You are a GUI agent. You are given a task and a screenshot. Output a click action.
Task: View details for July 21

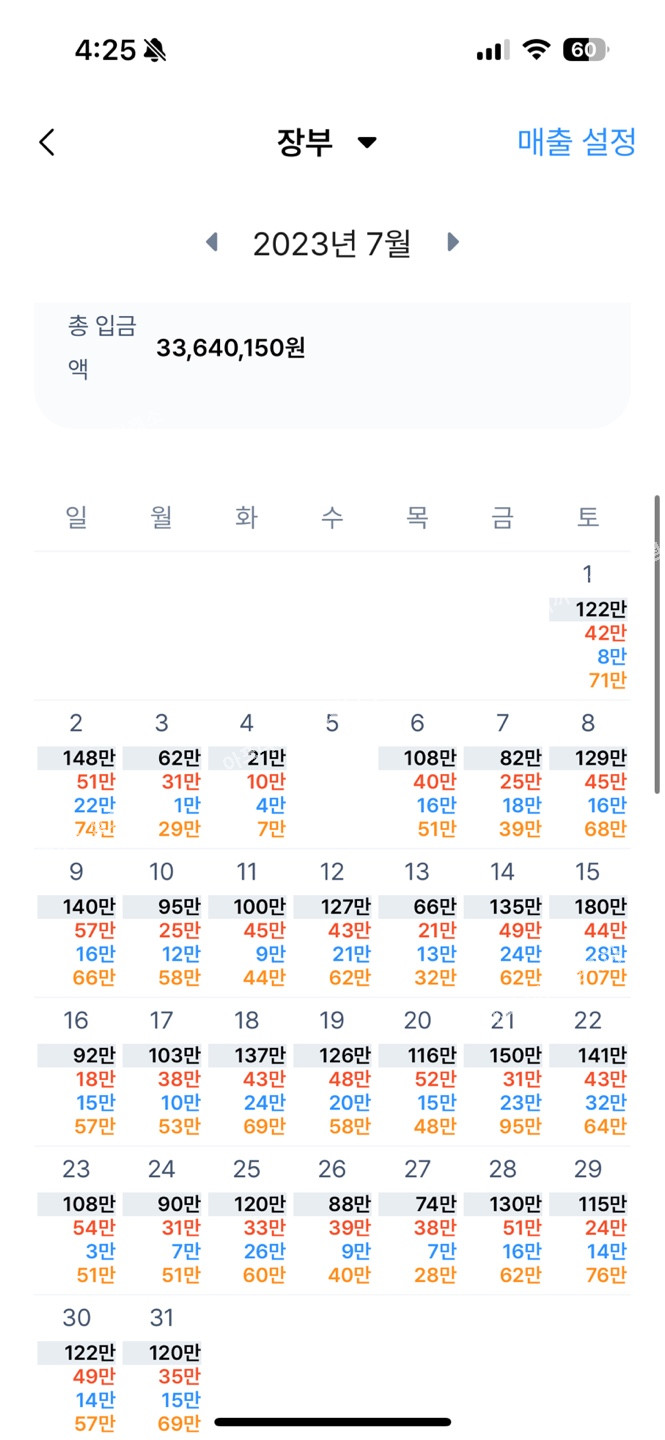coord(503,1072)
